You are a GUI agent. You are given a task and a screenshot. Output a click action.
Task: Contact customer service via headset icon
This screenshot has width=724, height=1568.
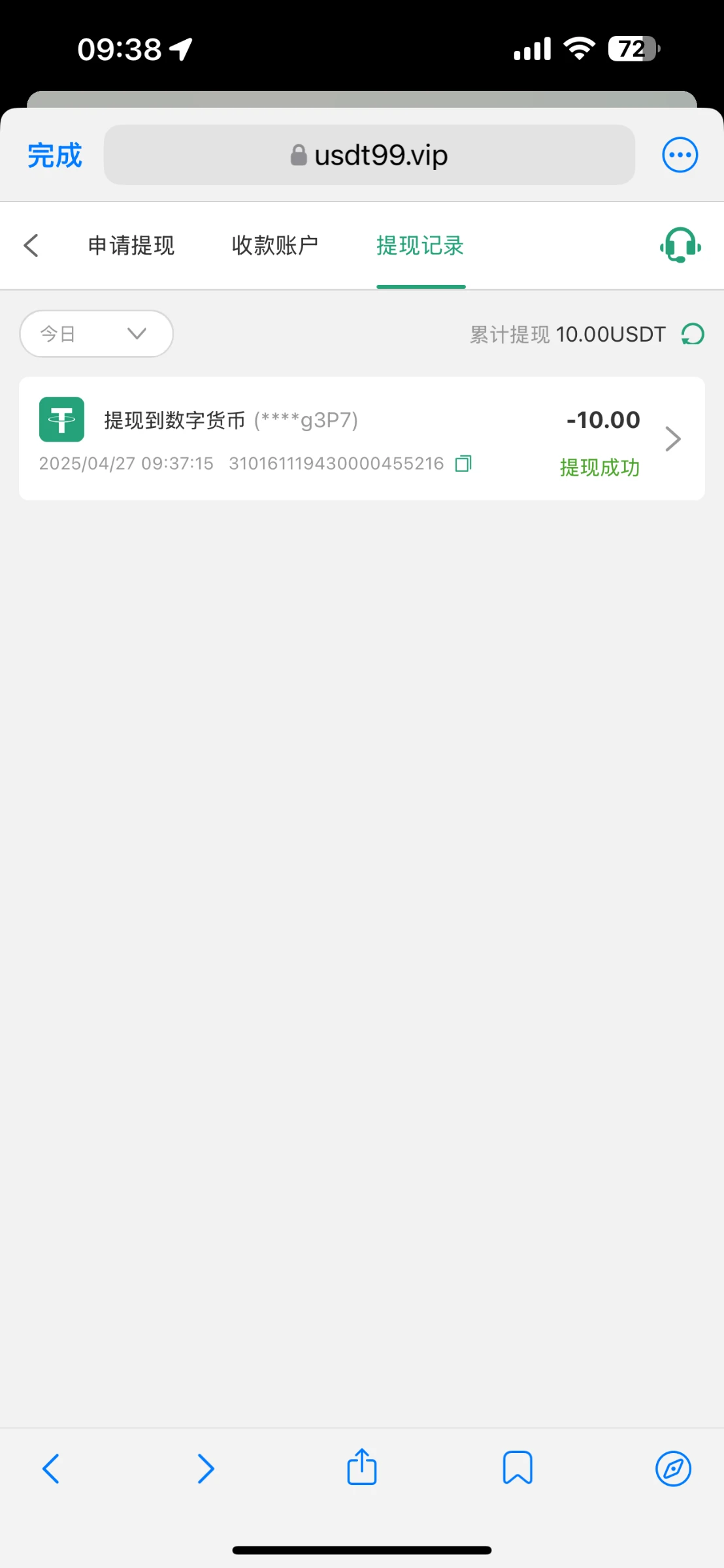pyautogui.click(x=680, y=246)
